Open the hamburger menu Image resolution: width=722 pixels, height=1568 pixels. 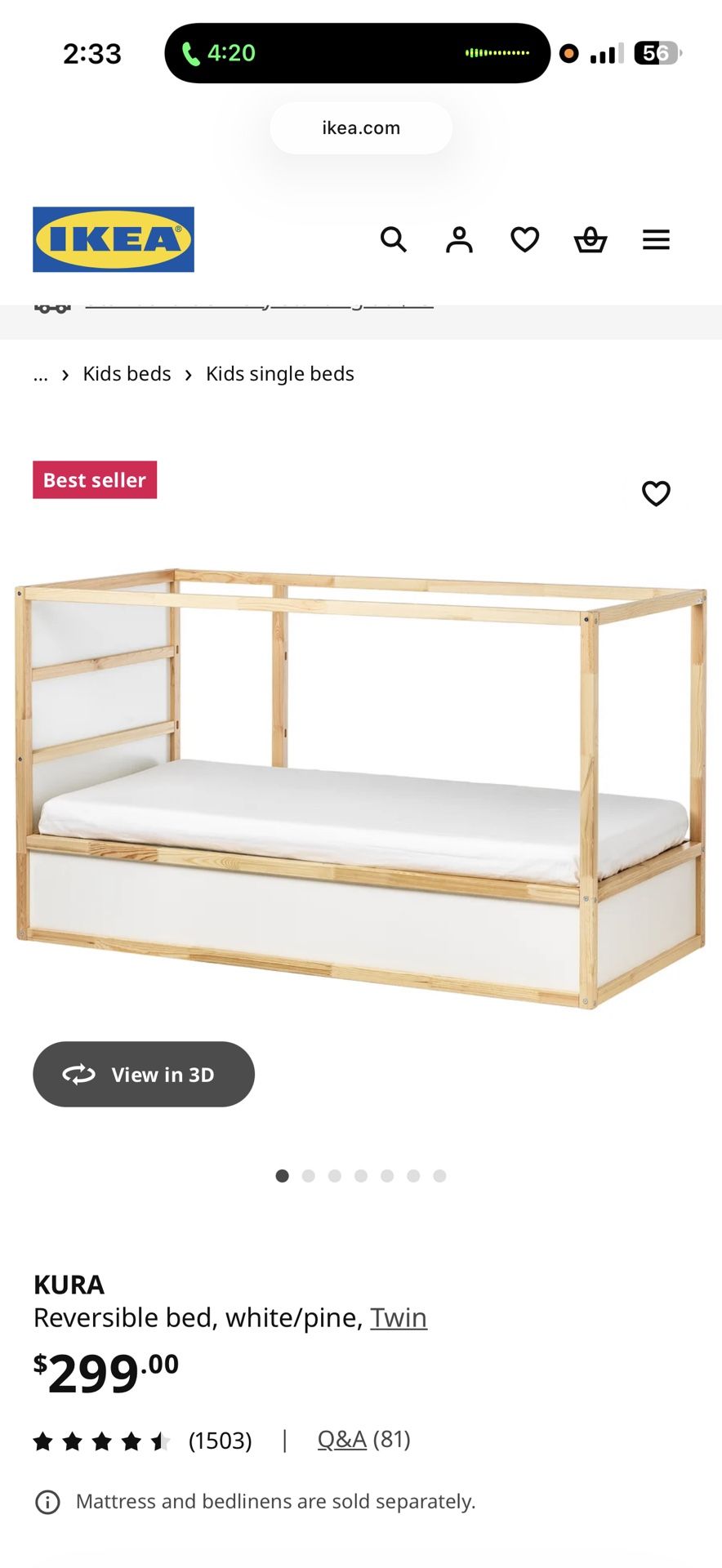point(655,239)
